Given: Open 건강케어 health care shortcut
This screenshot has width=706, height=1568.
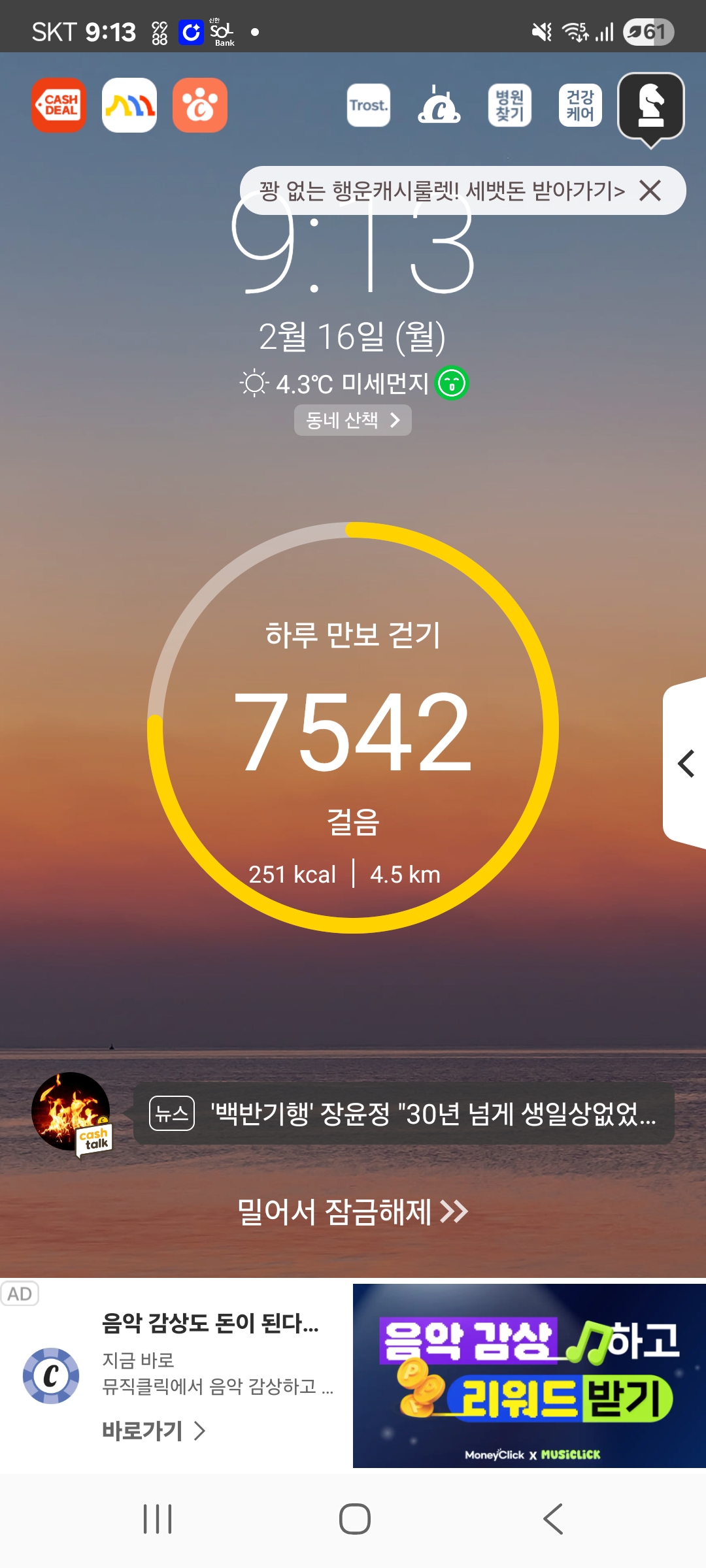Looking at the screenshot, I should point(580,105).
